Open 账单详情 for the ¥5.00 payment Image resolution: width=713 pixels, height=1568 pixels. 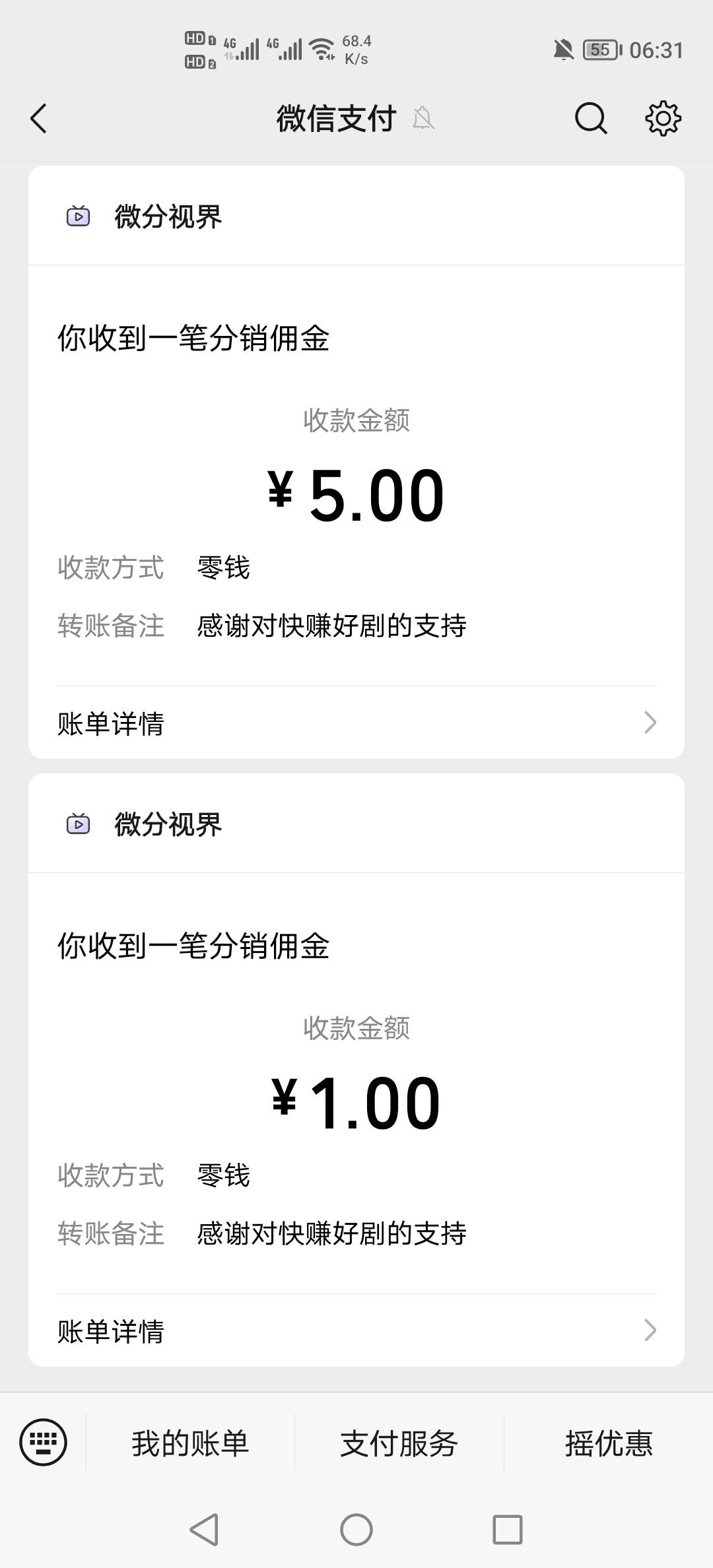[356, 723]
